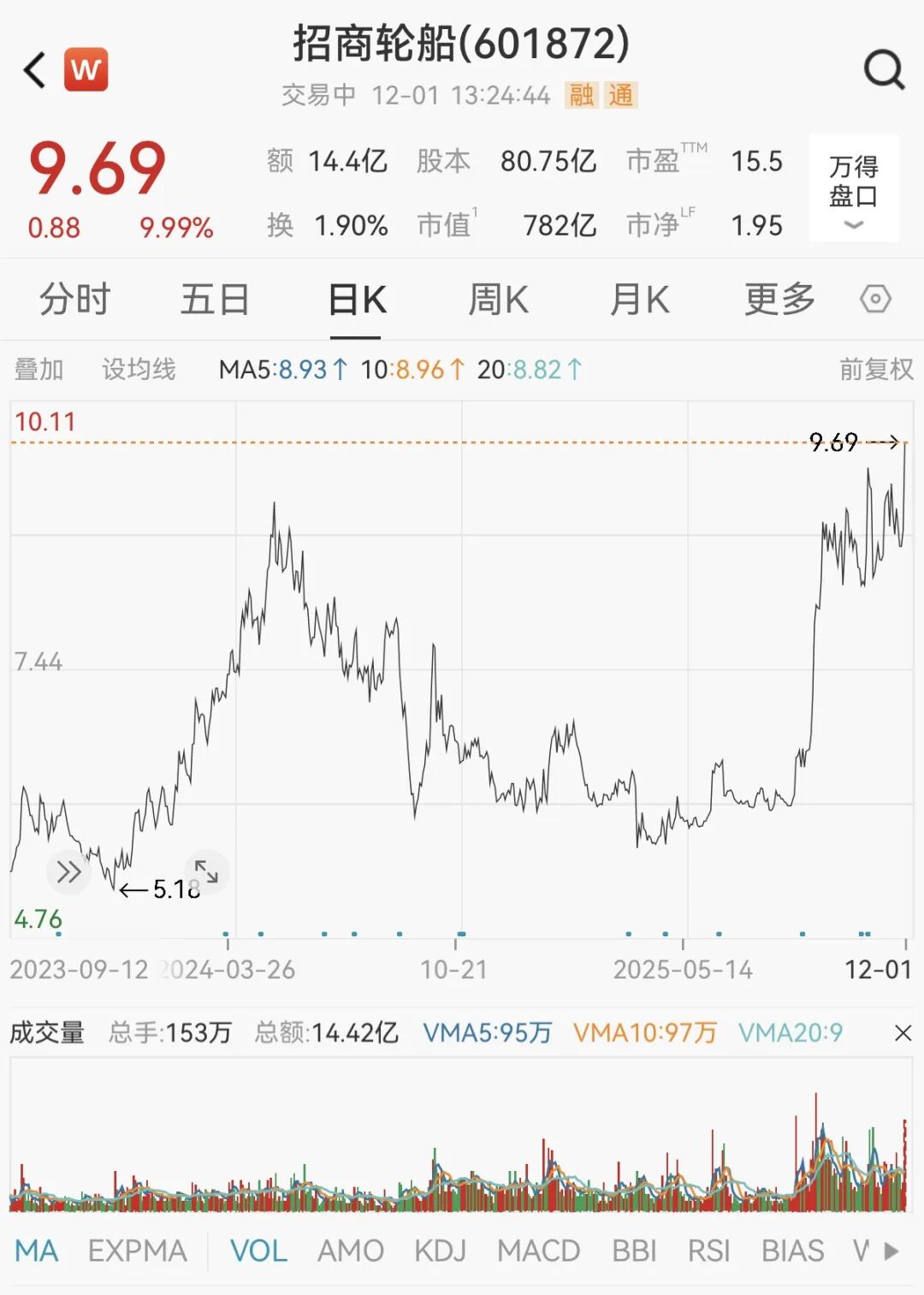Select the 周K chart tab
This screenshot has height=1295, width=924.
498,300
